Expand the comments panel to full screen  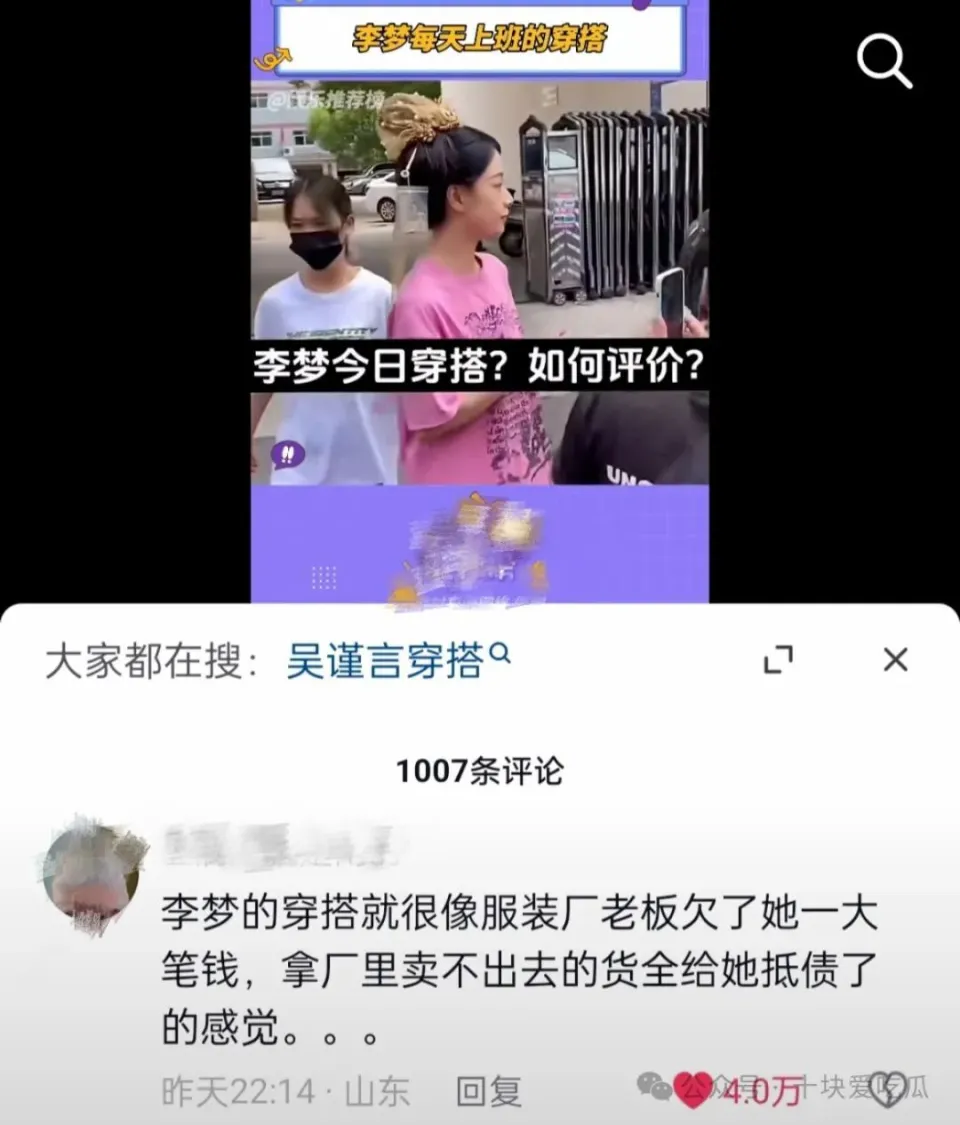[778, 659]
